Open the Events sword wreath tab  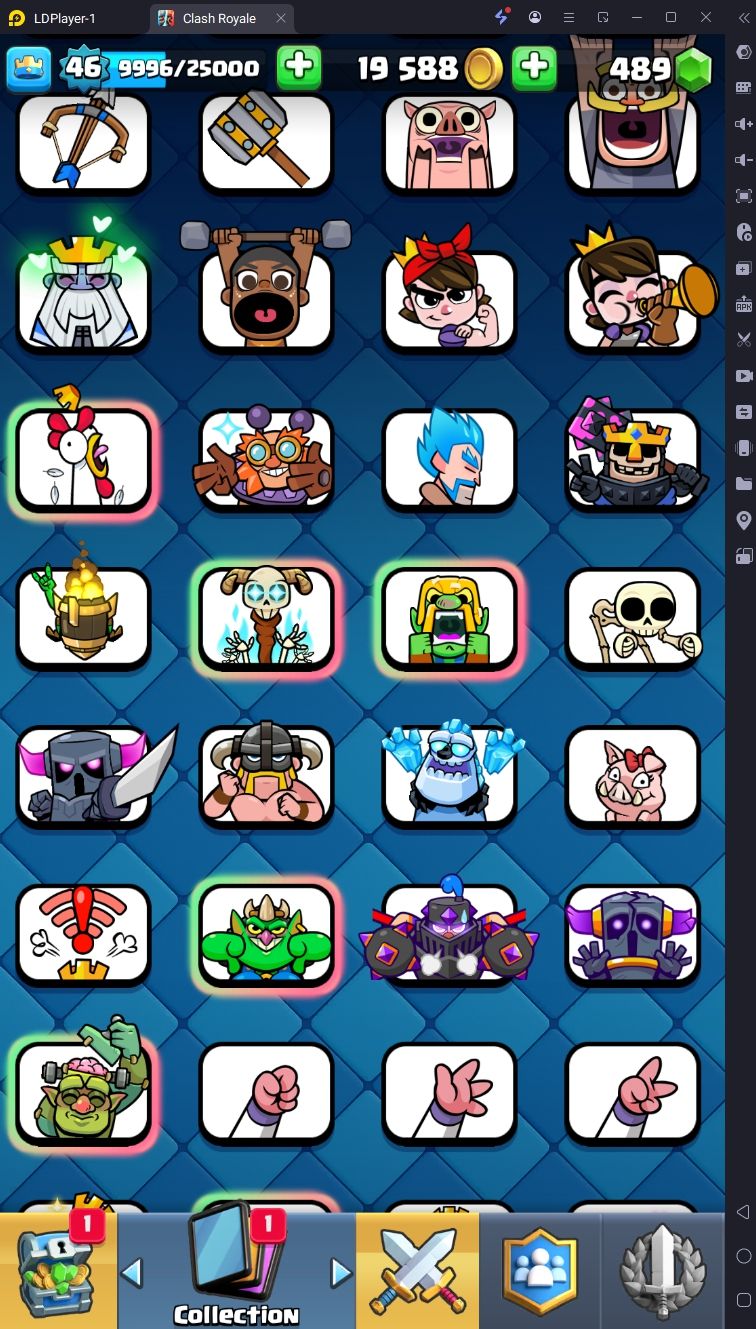(x=662, y=1270)
